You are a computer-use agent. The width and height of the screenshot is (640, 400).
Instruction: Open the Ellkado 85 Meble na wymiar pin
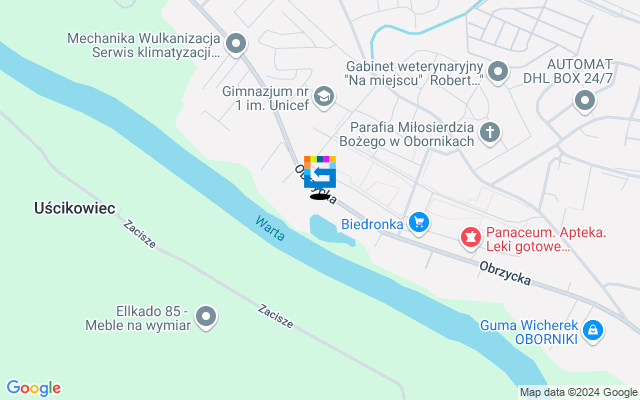point(206,317)
